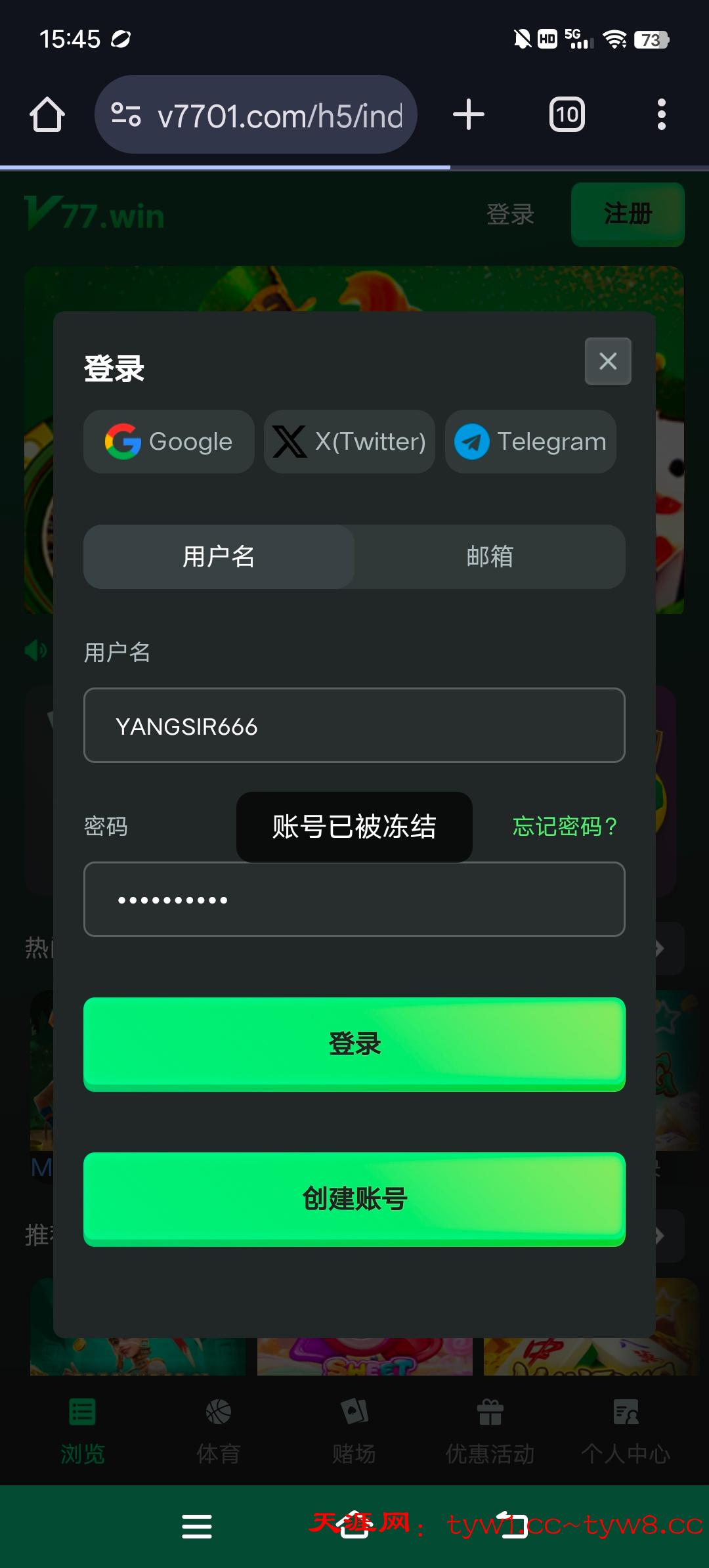Tap the 密码 password field
Screen dimensions: 709x1568
point(354,900)
